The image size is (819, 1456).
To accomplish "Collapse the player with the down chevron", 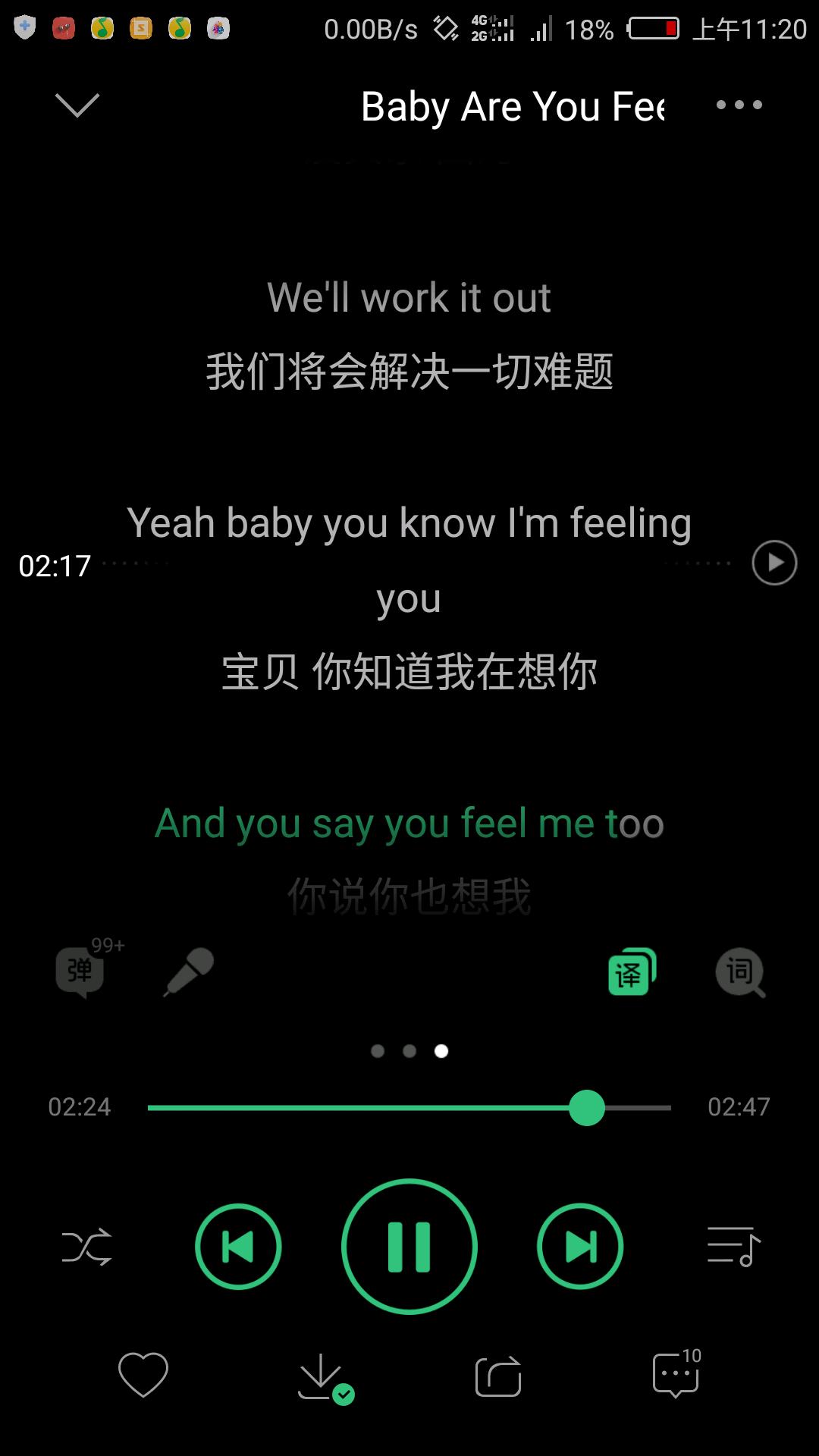I will click(x=77, y=105).
